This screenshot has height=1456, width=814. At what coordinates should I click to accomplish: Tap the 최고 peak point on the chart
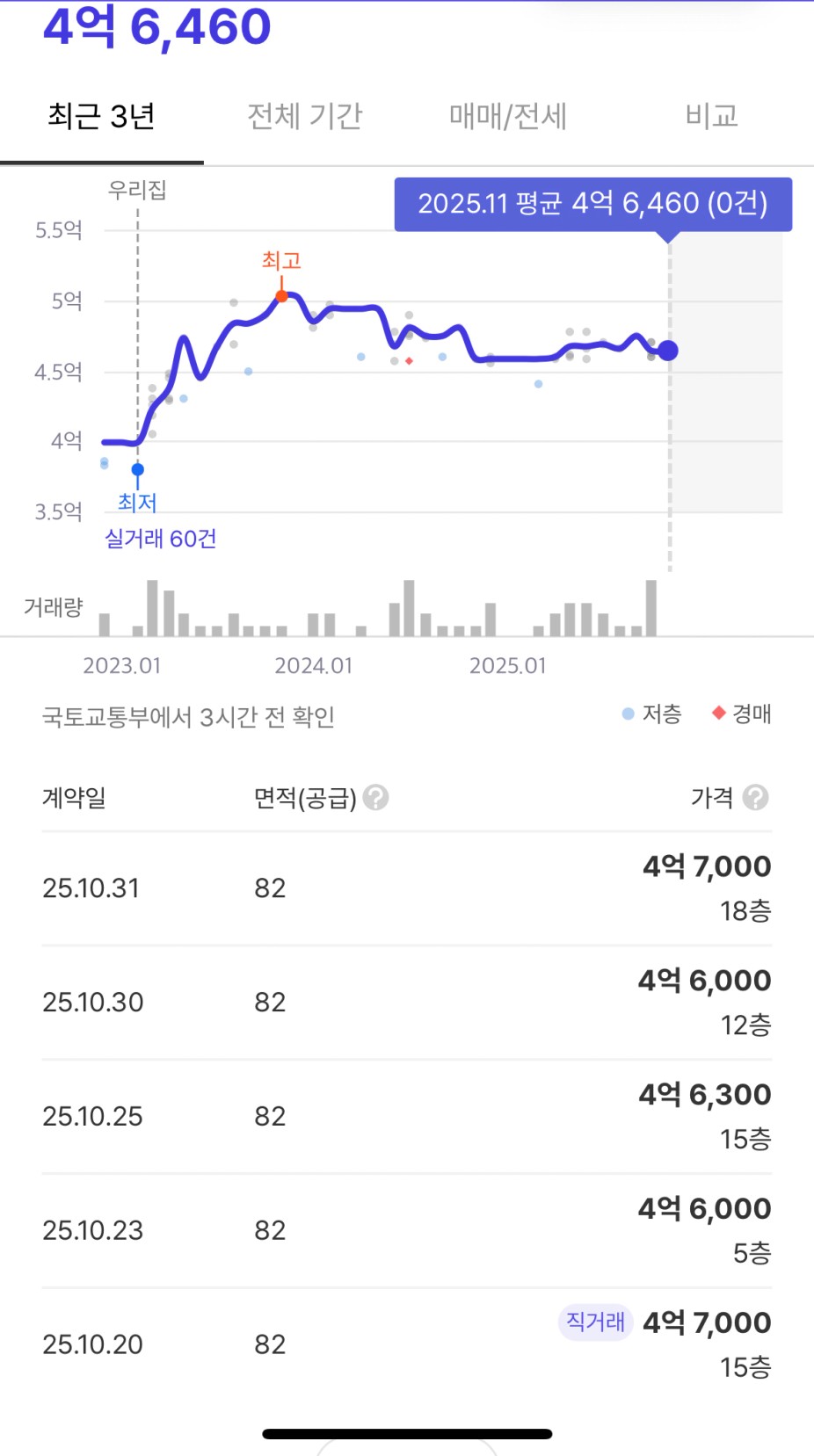click(x=281, y=296)
